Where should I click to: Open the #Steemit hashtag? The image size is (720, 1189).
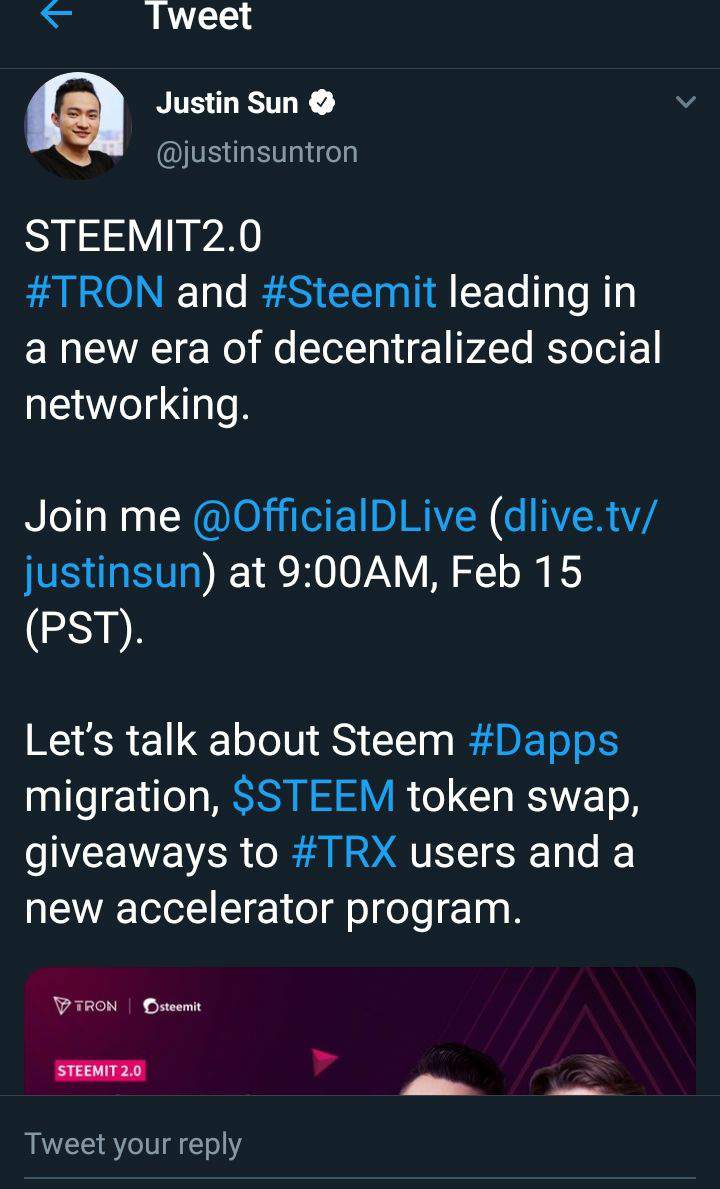pos(348,292)
